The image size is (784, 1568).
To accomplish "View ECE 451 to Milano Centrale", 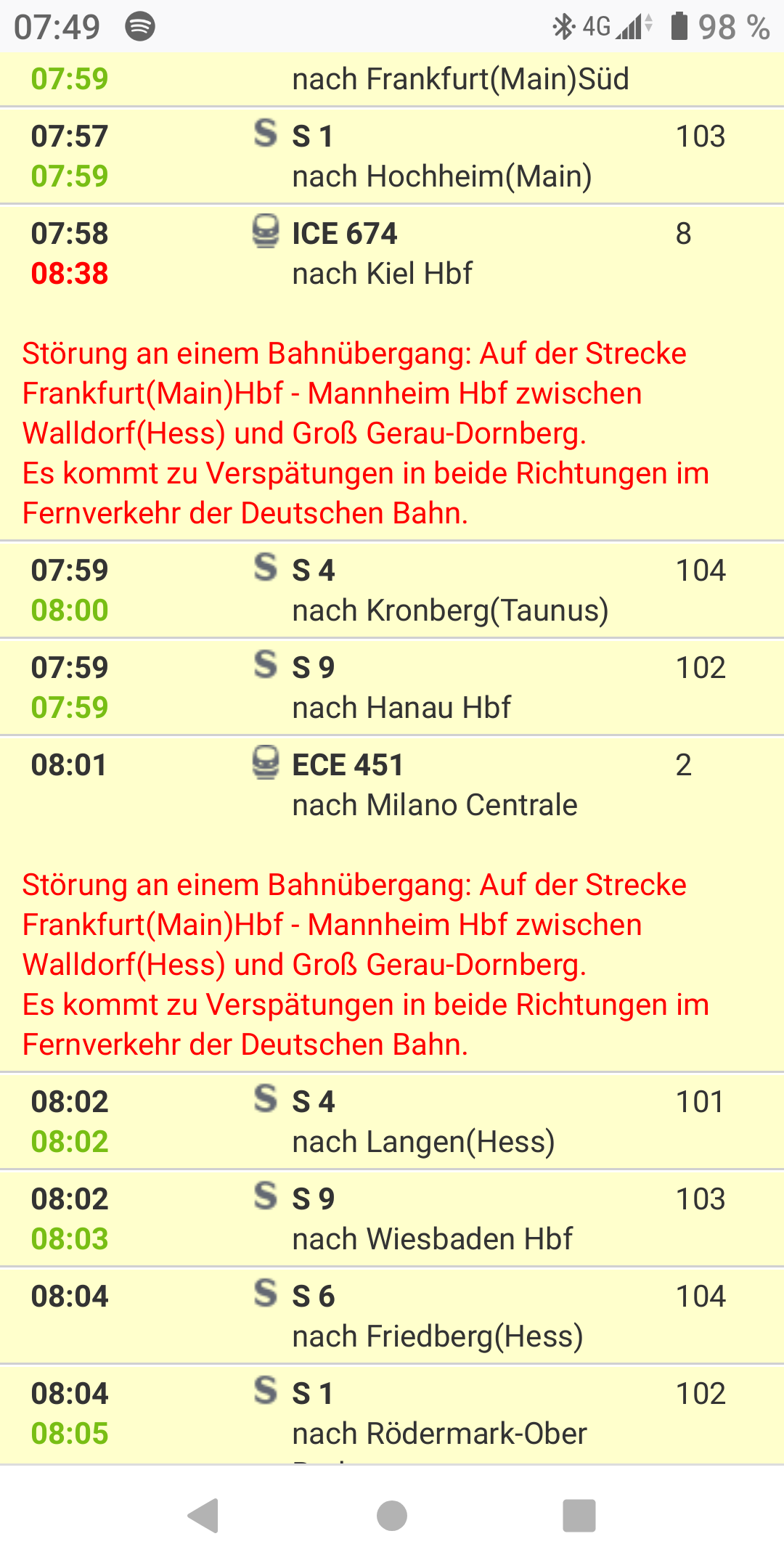I will click(392, 785).
